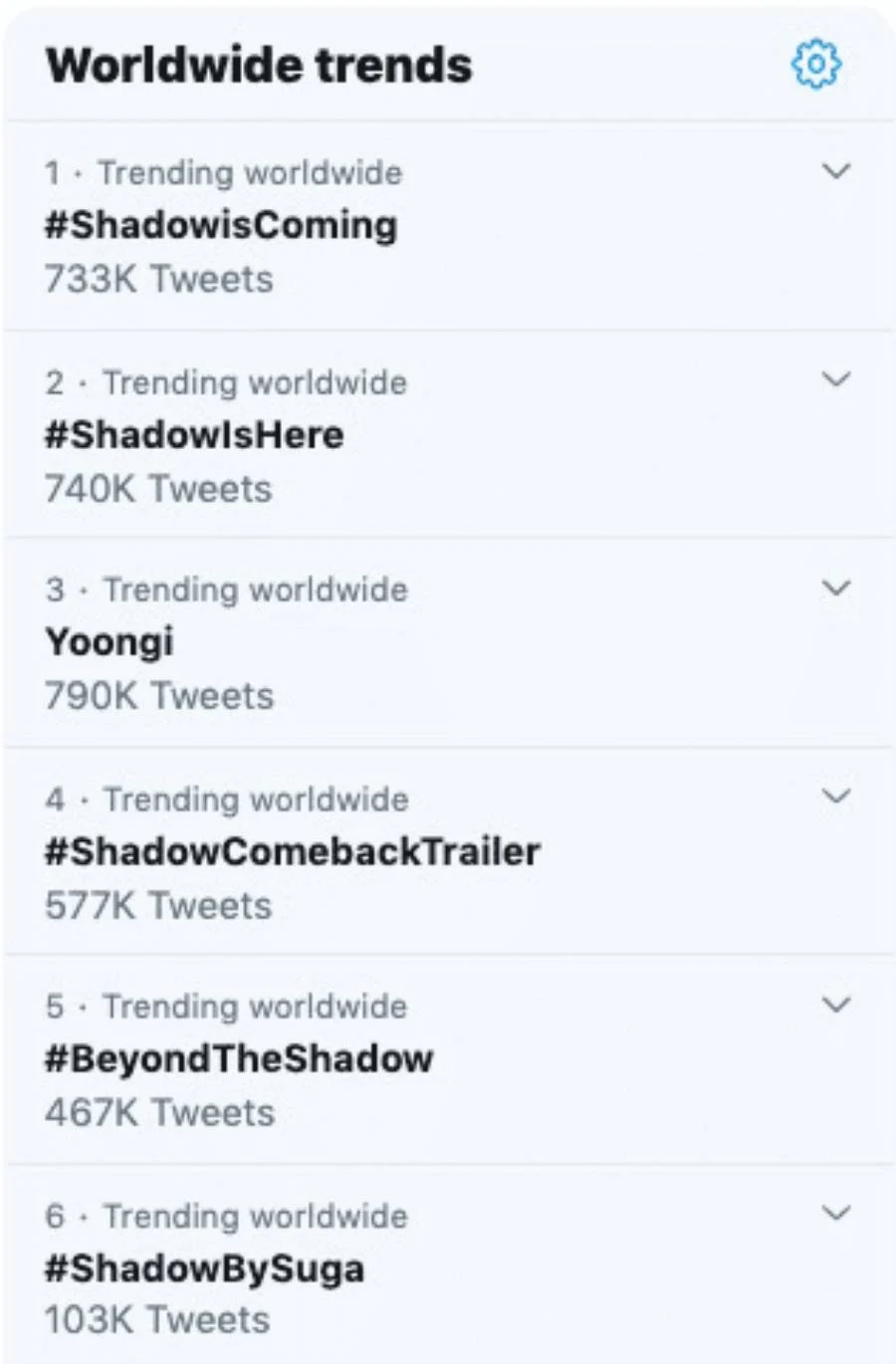The width and height of the screenshot is (896, 1364).
Task: Expand options chevron for #ShadowisComing
Action: 835,171
